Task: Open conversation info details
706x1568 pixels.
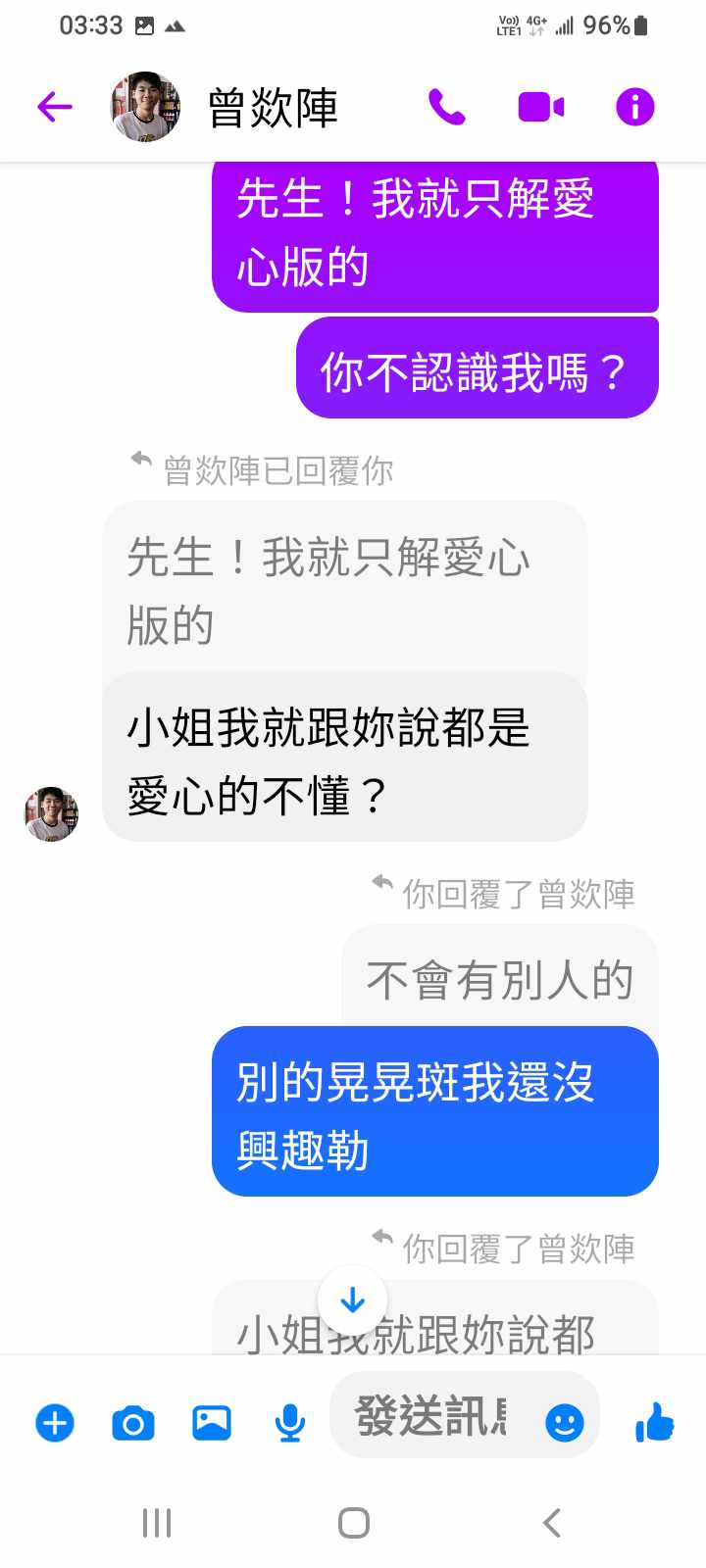Action: click(x=634, y=107)
